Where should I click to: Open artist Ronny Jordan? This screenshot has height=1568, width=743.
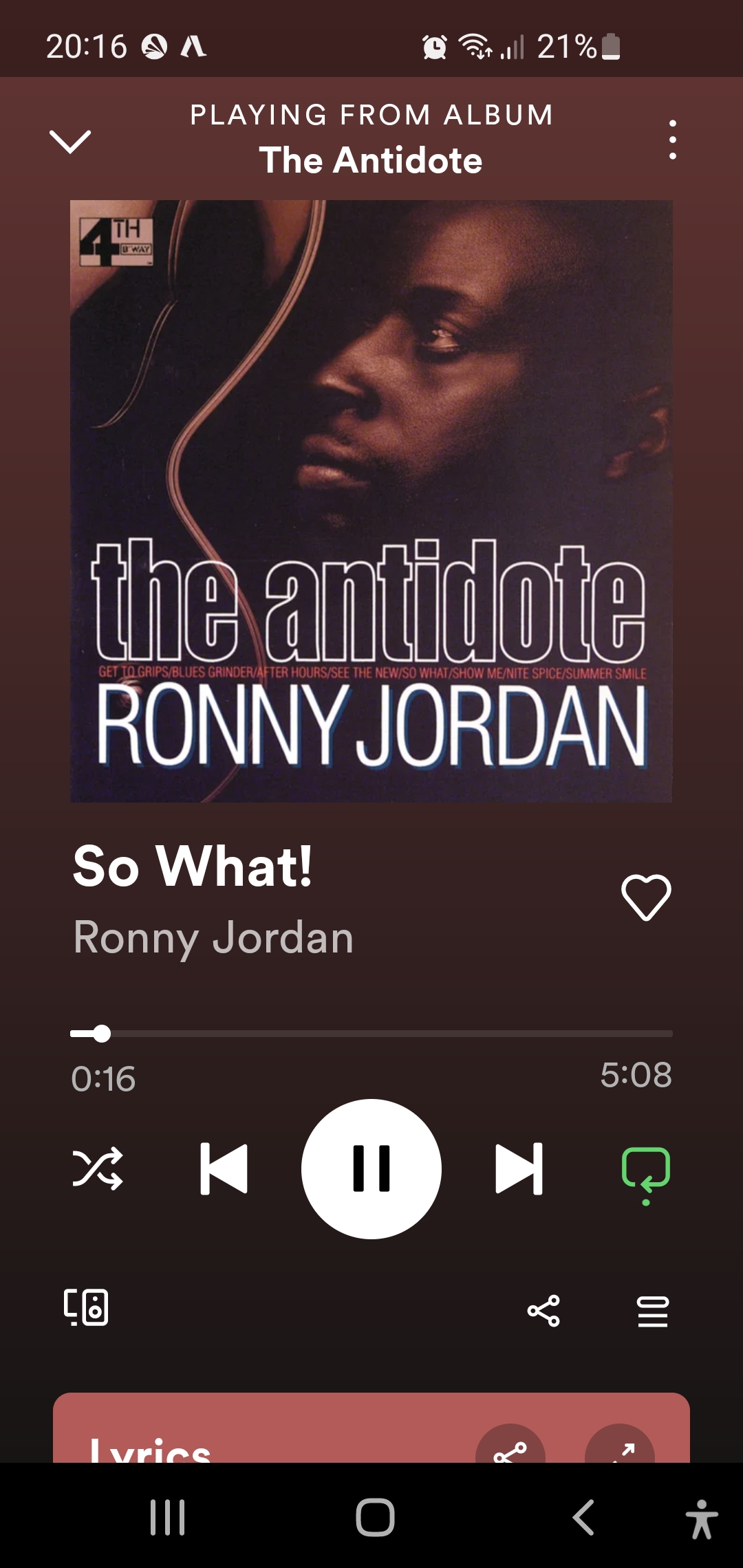point(213,938)
